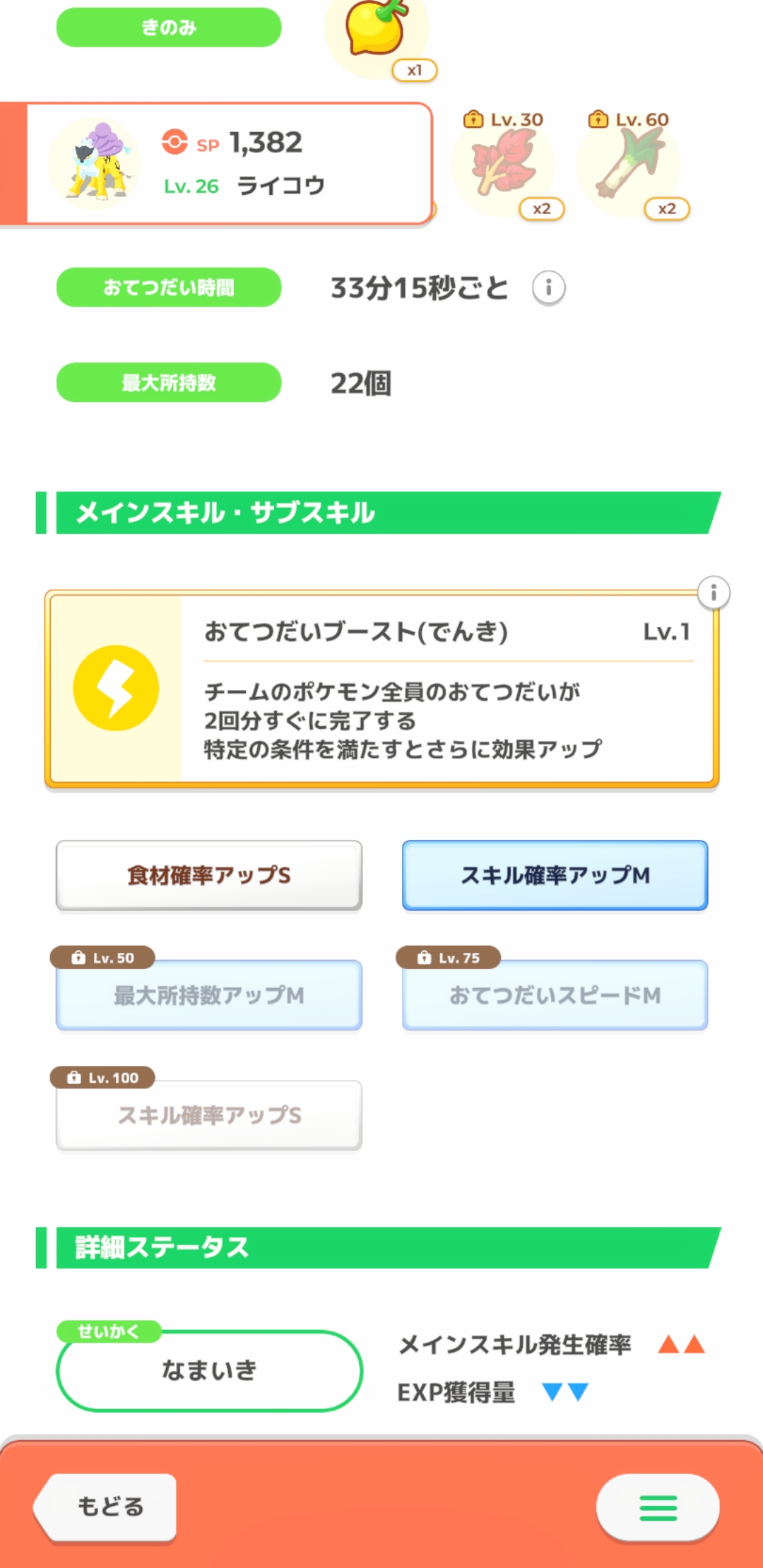Tap the locked スキル確率アップS sub skill
763x1568 pixels.
pyautogui.click(x=209, y=1115)
